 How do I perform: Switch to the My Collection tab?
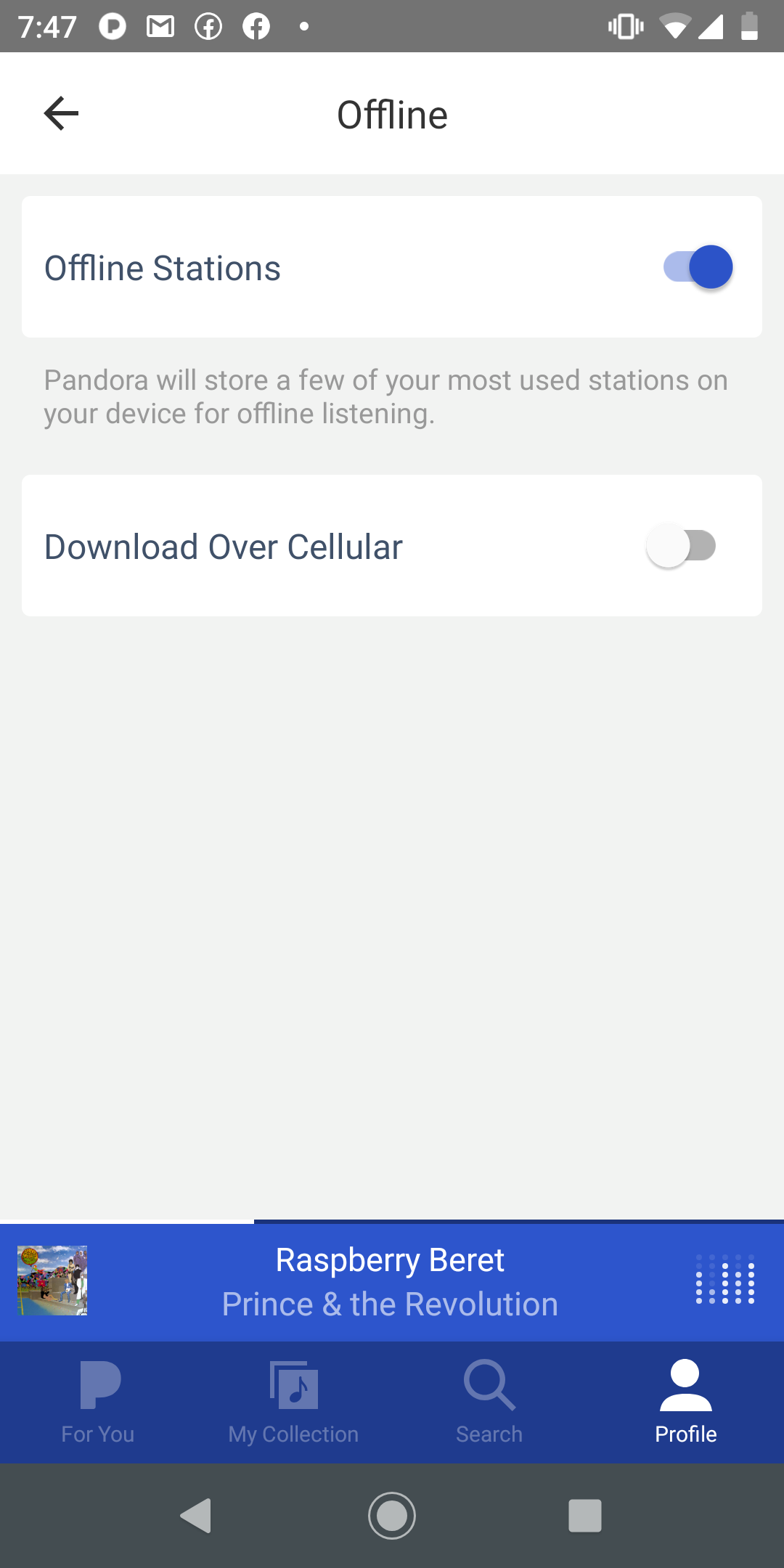293,1401
